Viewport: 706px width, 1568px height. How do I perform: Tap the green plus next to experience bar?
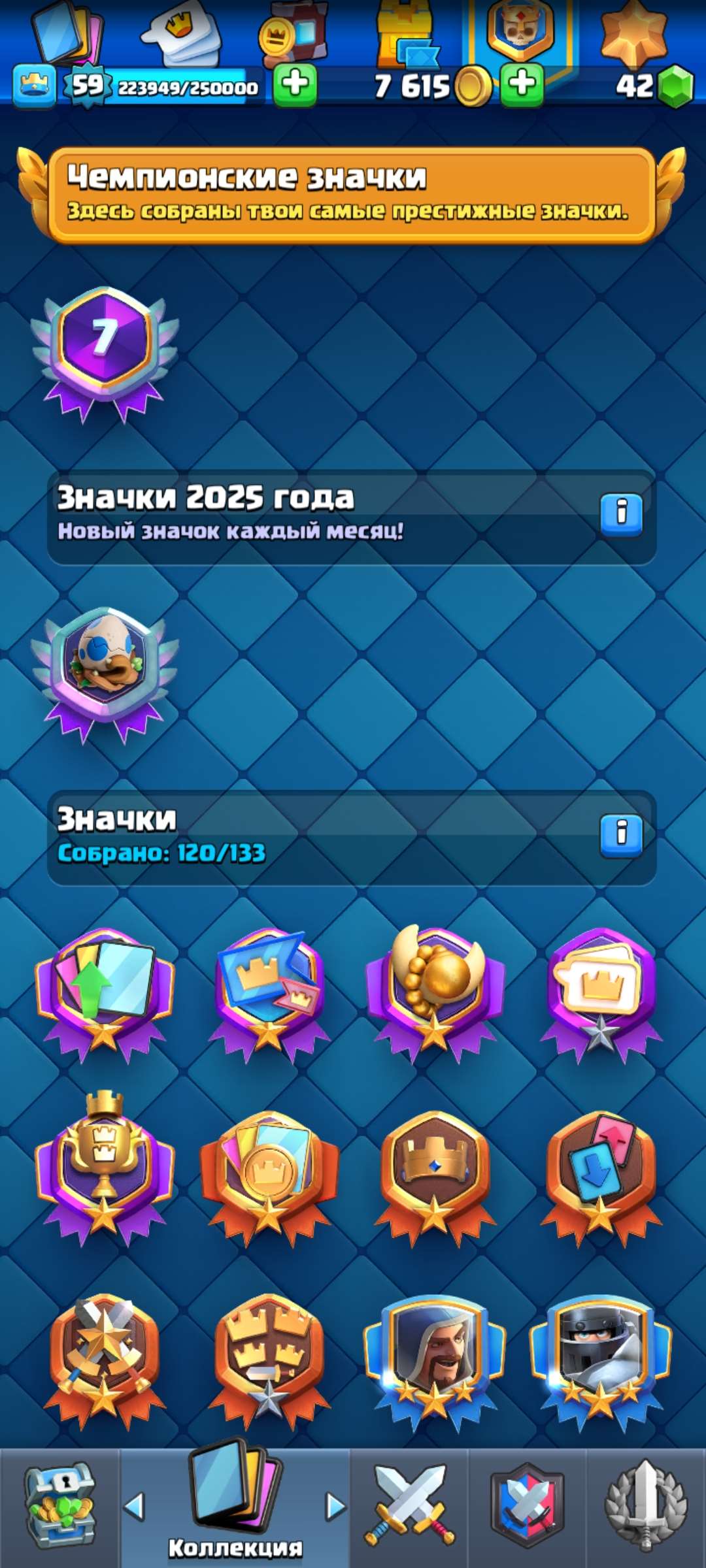tap(295, 85)
